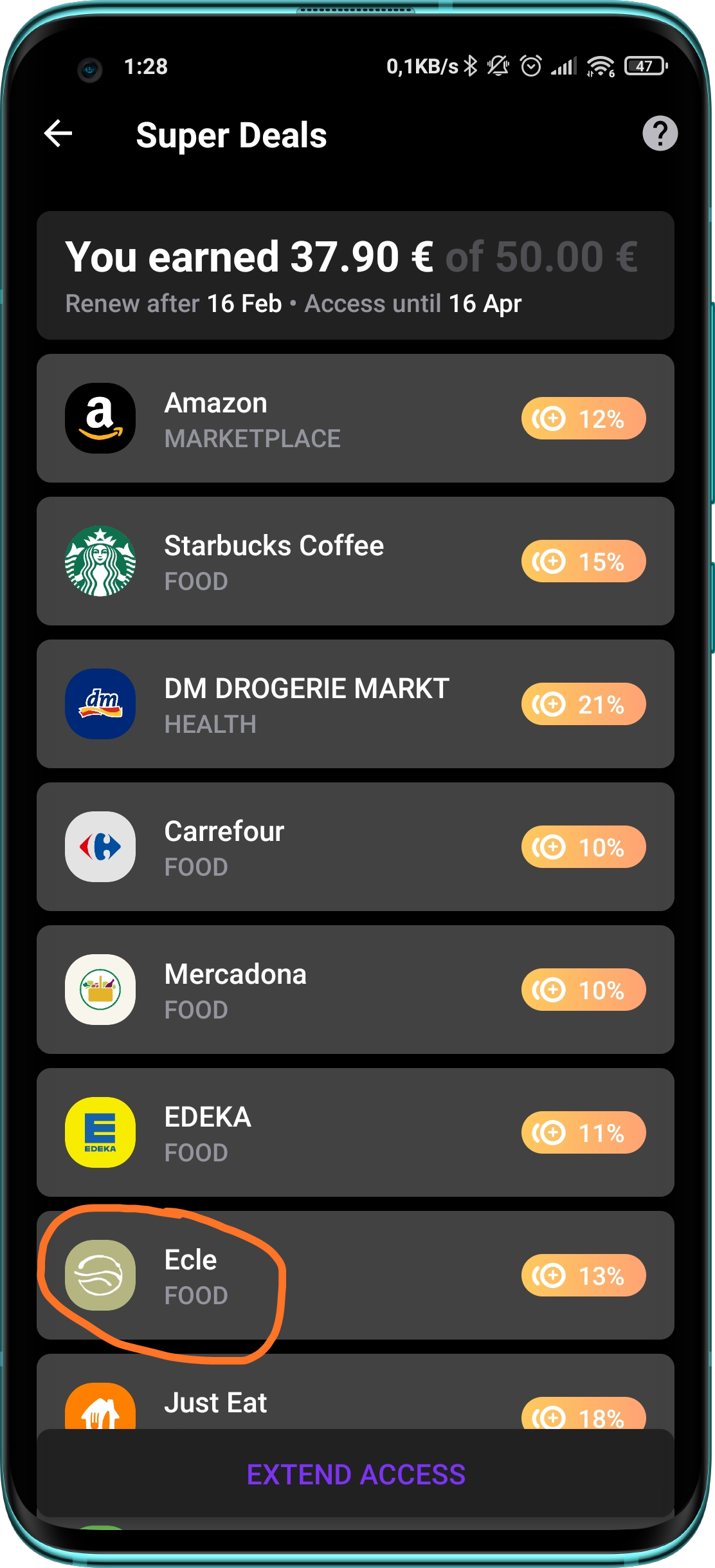Select the Starbucks Coffee deal
The height and width of the screenshot is (1568, 715).
[356, 561]
